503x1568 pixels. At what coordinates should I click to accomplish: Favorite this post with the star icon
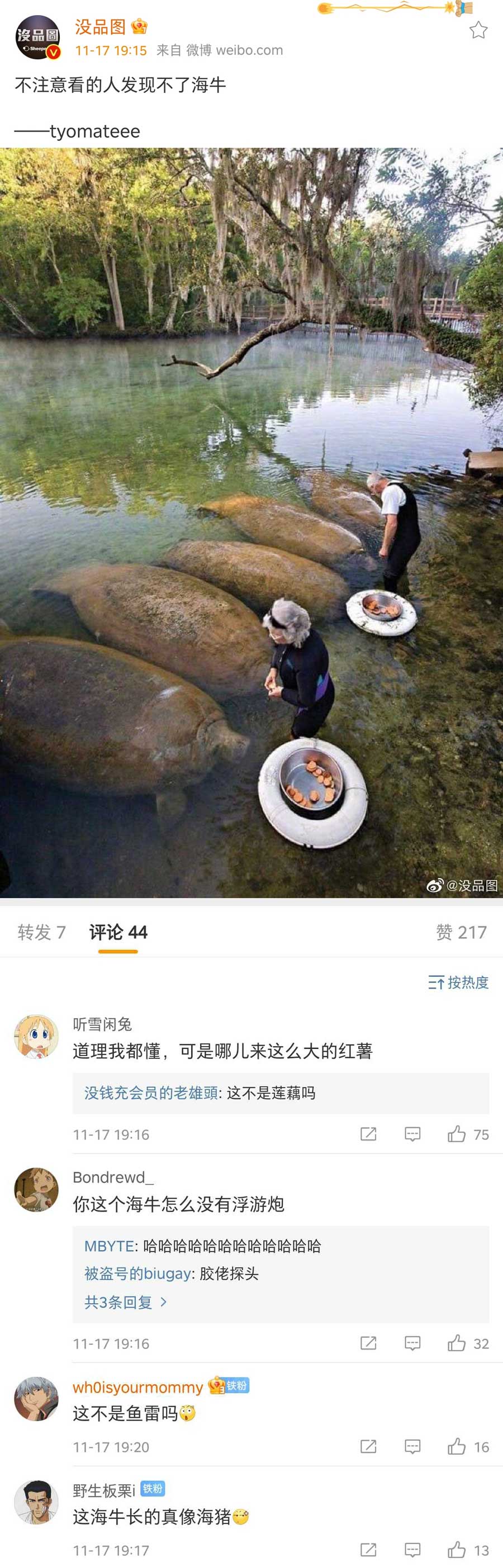click(x=478, y=30)
